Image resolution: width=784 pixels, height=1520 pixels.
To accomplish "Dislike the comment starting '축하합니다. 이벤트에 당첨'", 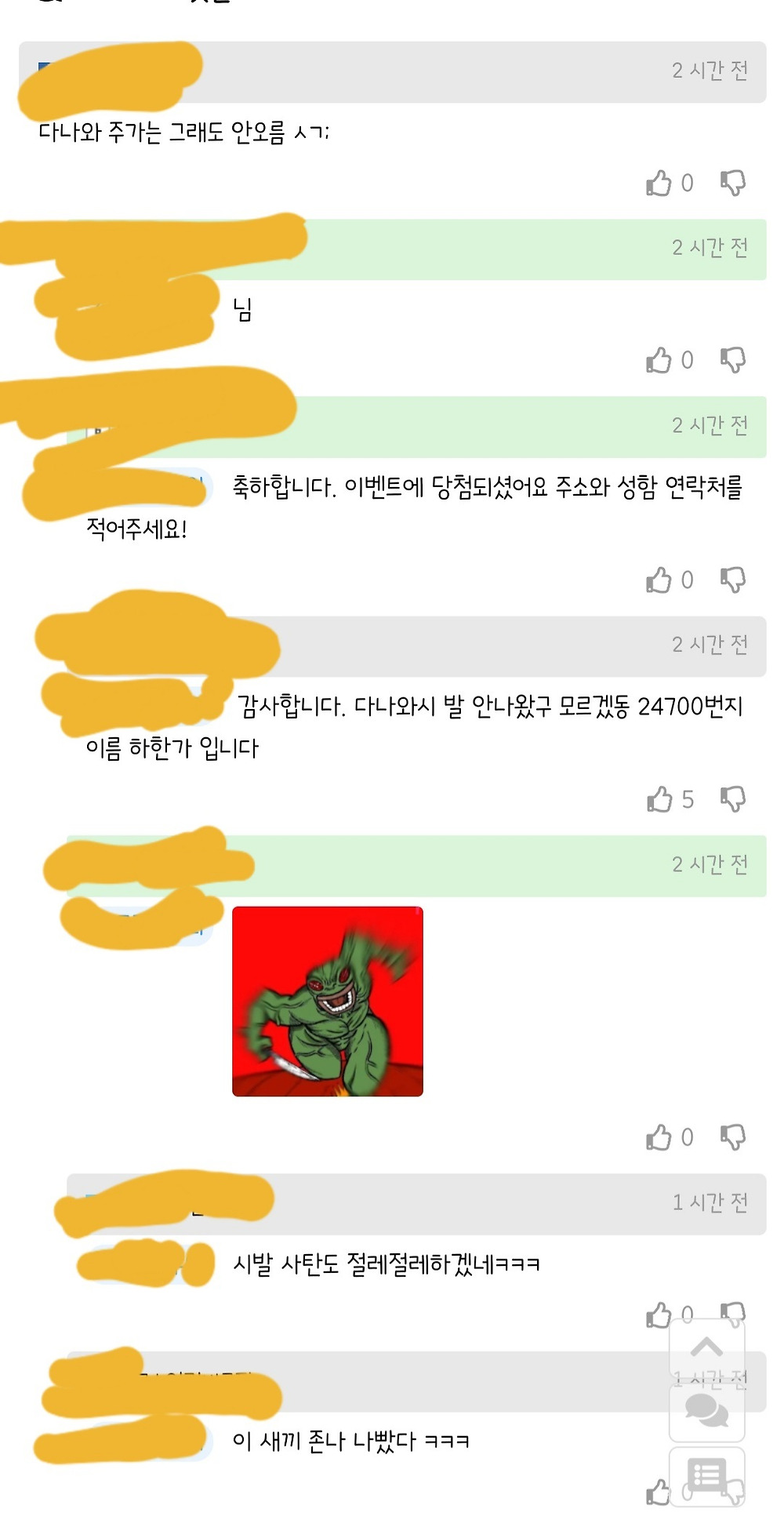I will click(x=732, y=580).
